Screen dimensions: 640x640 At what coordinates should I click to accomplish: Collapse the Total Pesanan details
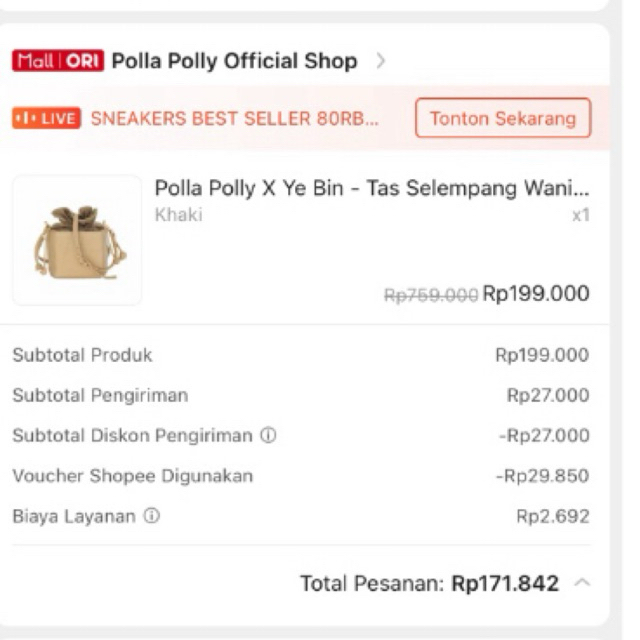pos(582,582)
